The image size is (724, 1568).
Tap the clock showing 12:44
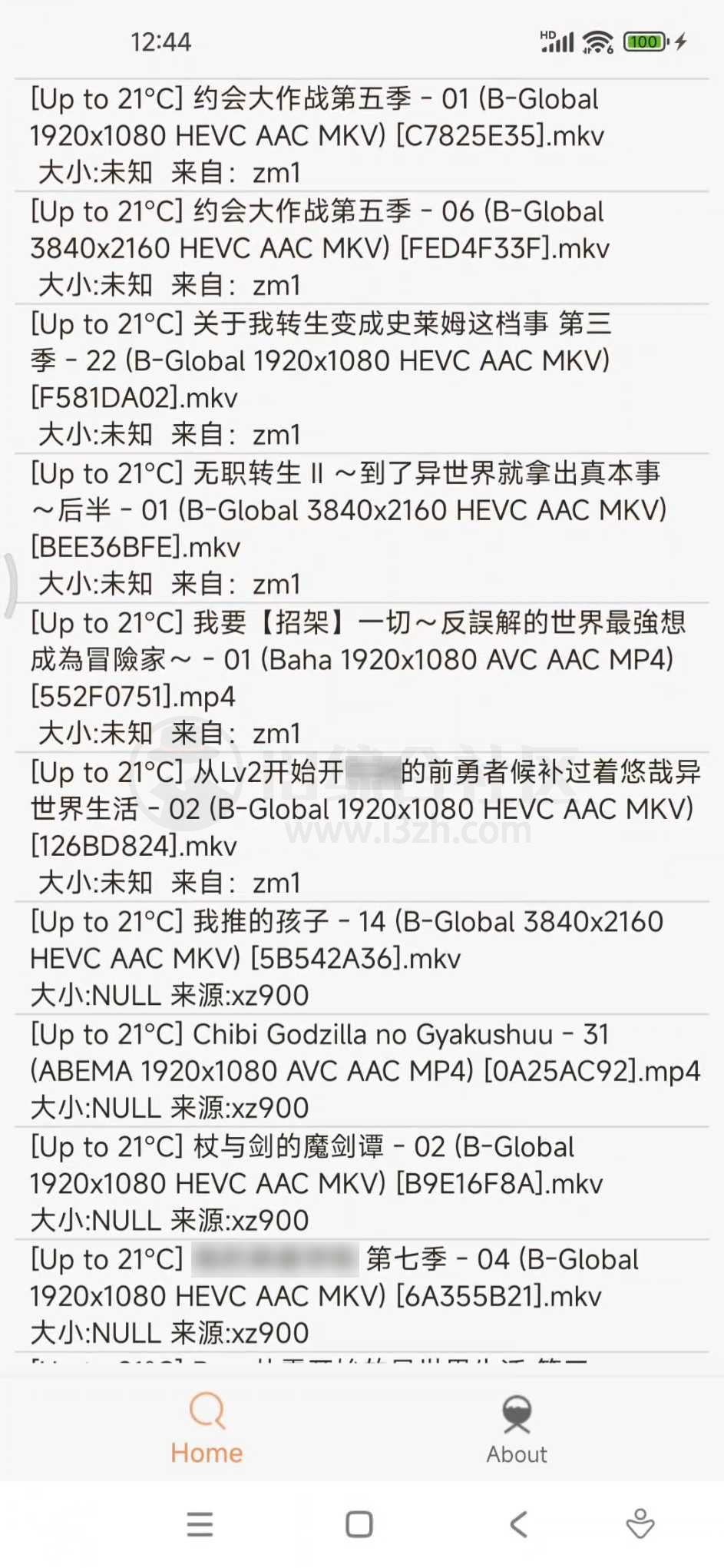click(x=160, y=42)
